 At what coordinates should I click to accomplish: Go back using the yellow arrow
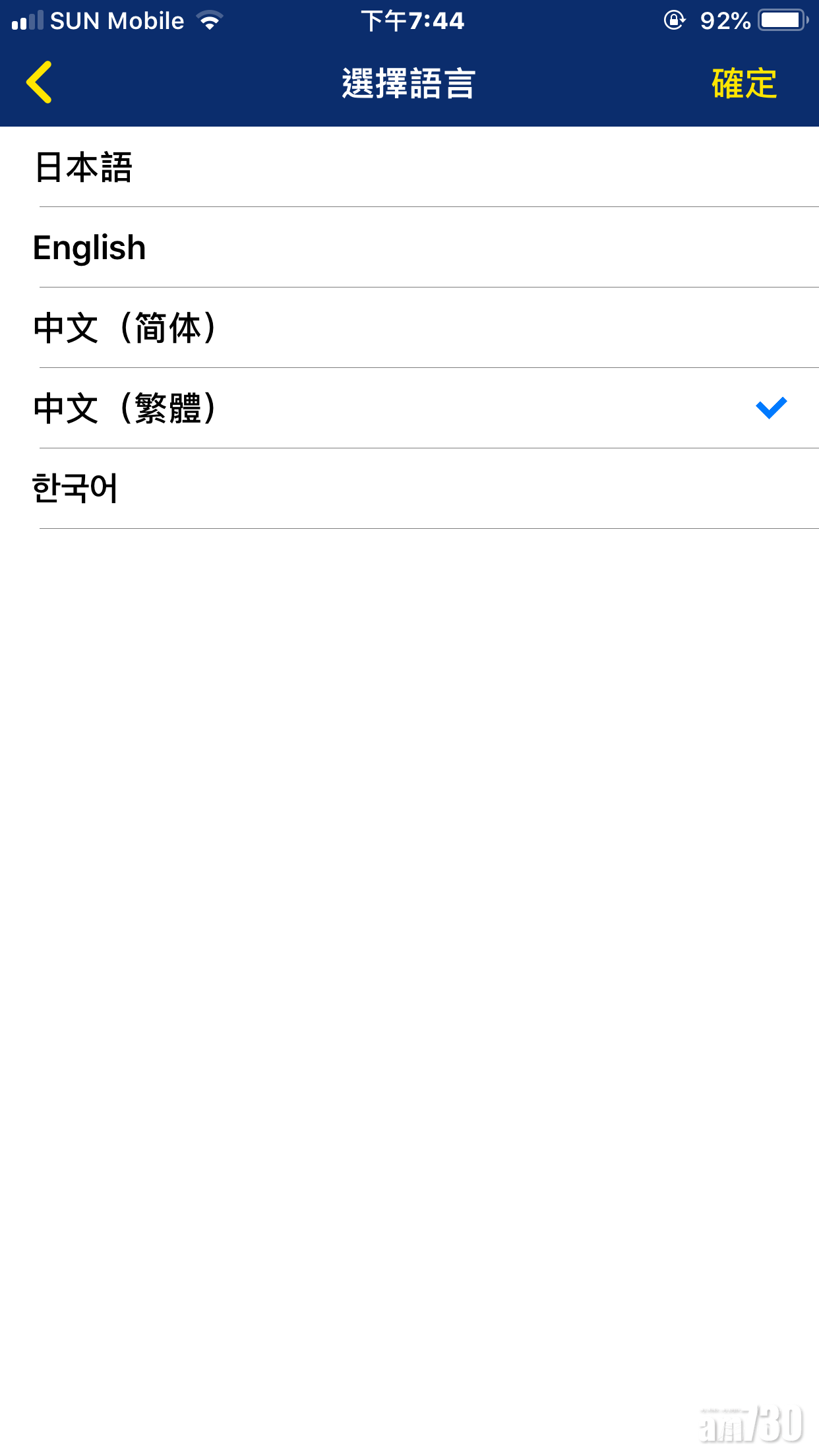[x=39, y=82]
